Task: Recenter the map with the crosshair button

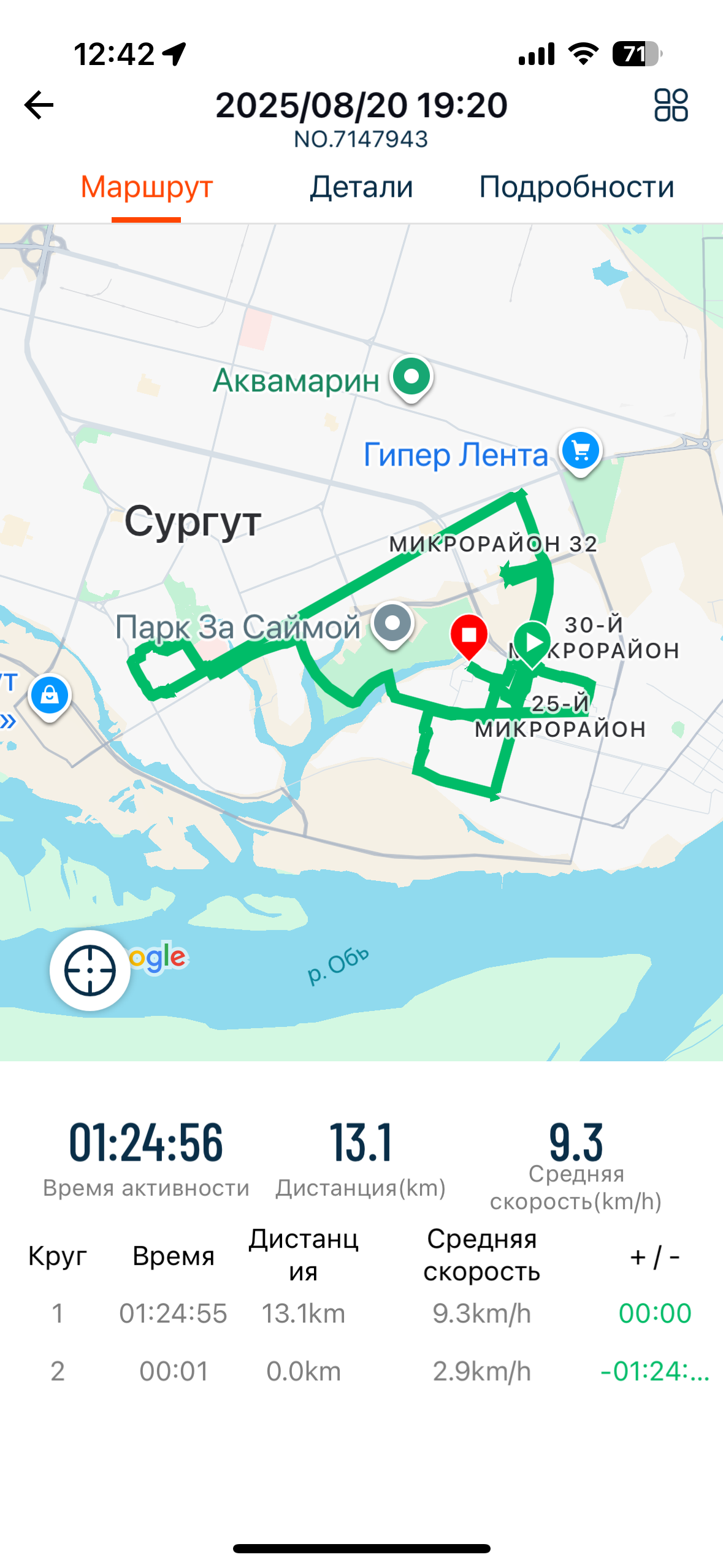Action: pos(90,970)
